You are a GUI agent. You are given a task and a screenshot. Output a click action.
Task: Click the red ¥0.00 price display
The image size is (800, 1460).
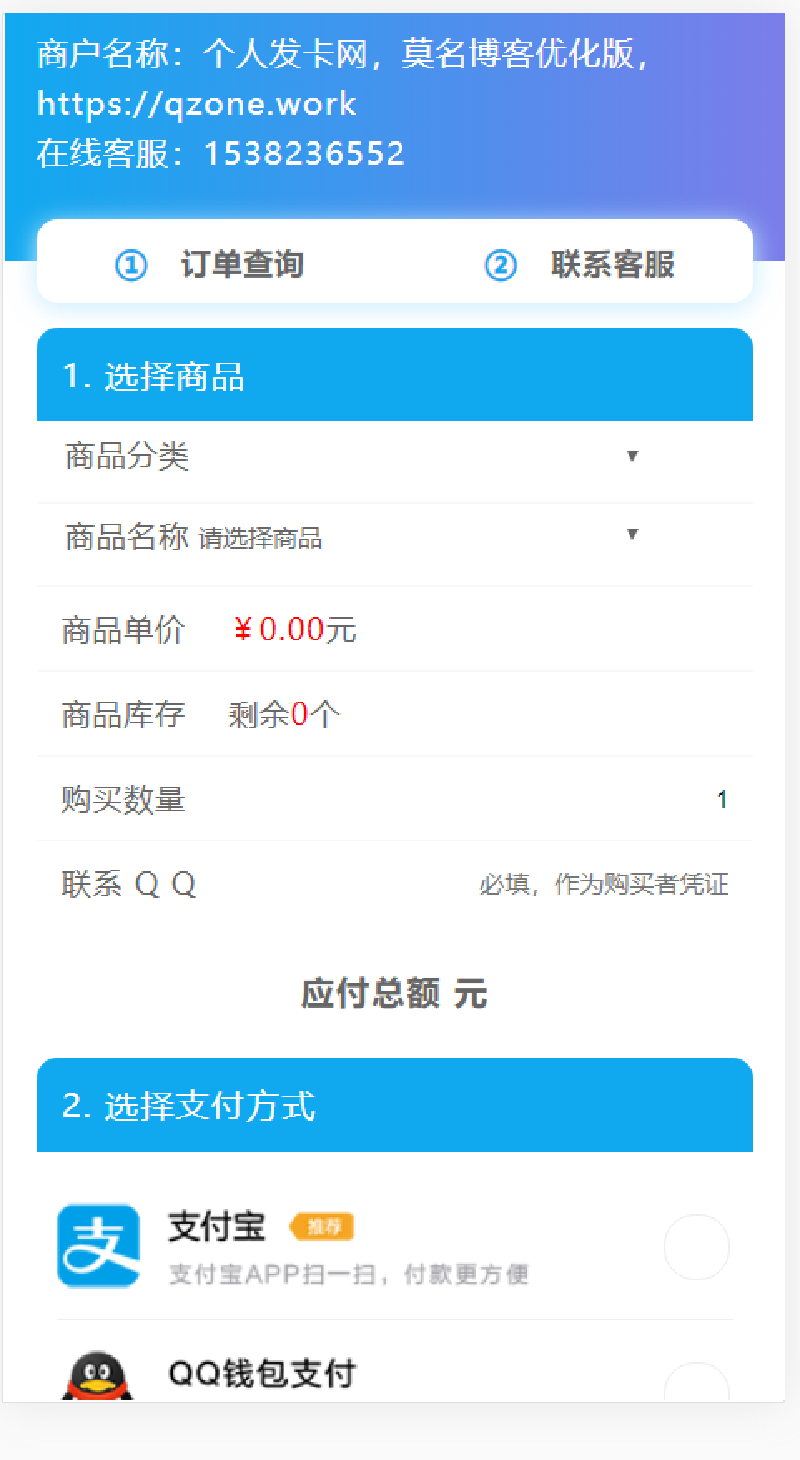coord(293,629)
